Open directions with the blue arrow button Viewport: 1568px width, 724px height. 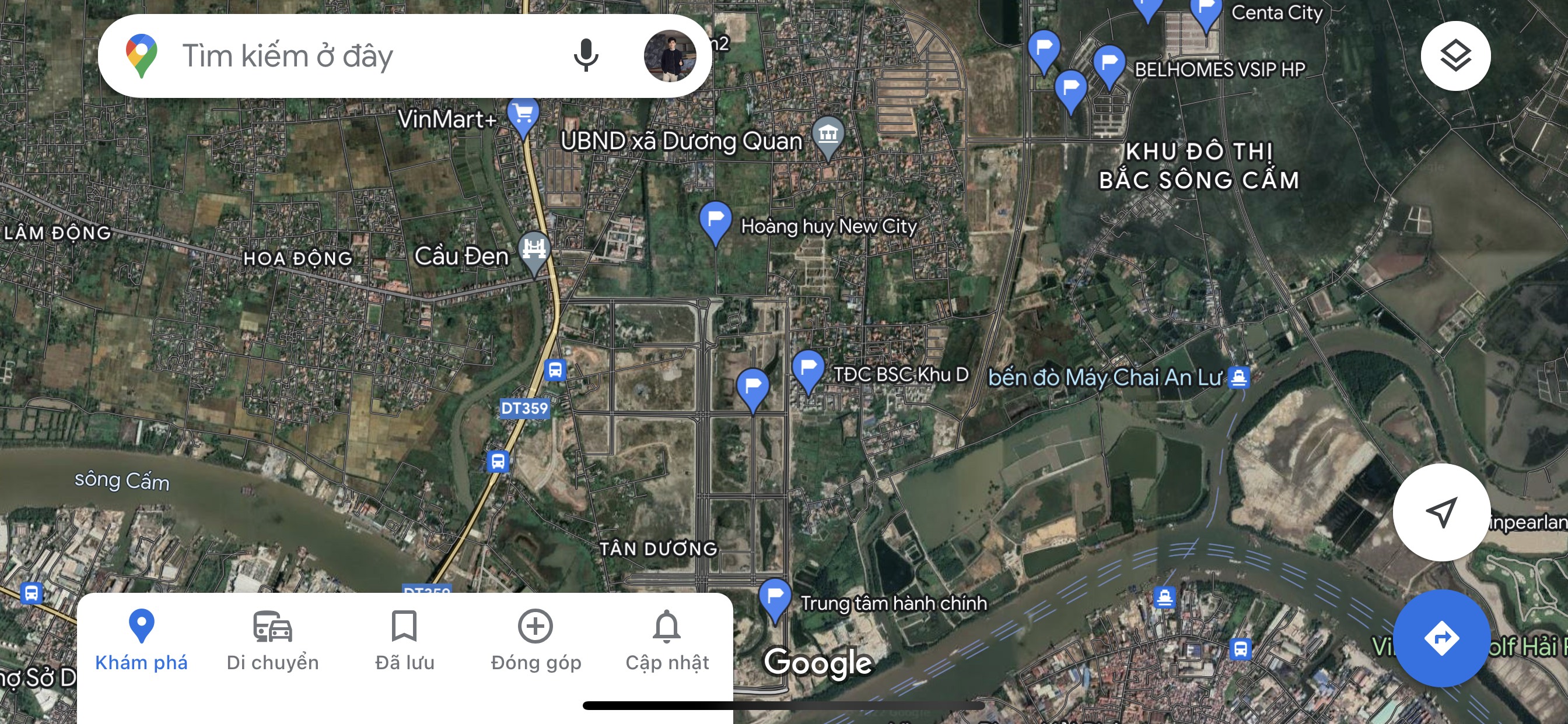coord(1441,638)
